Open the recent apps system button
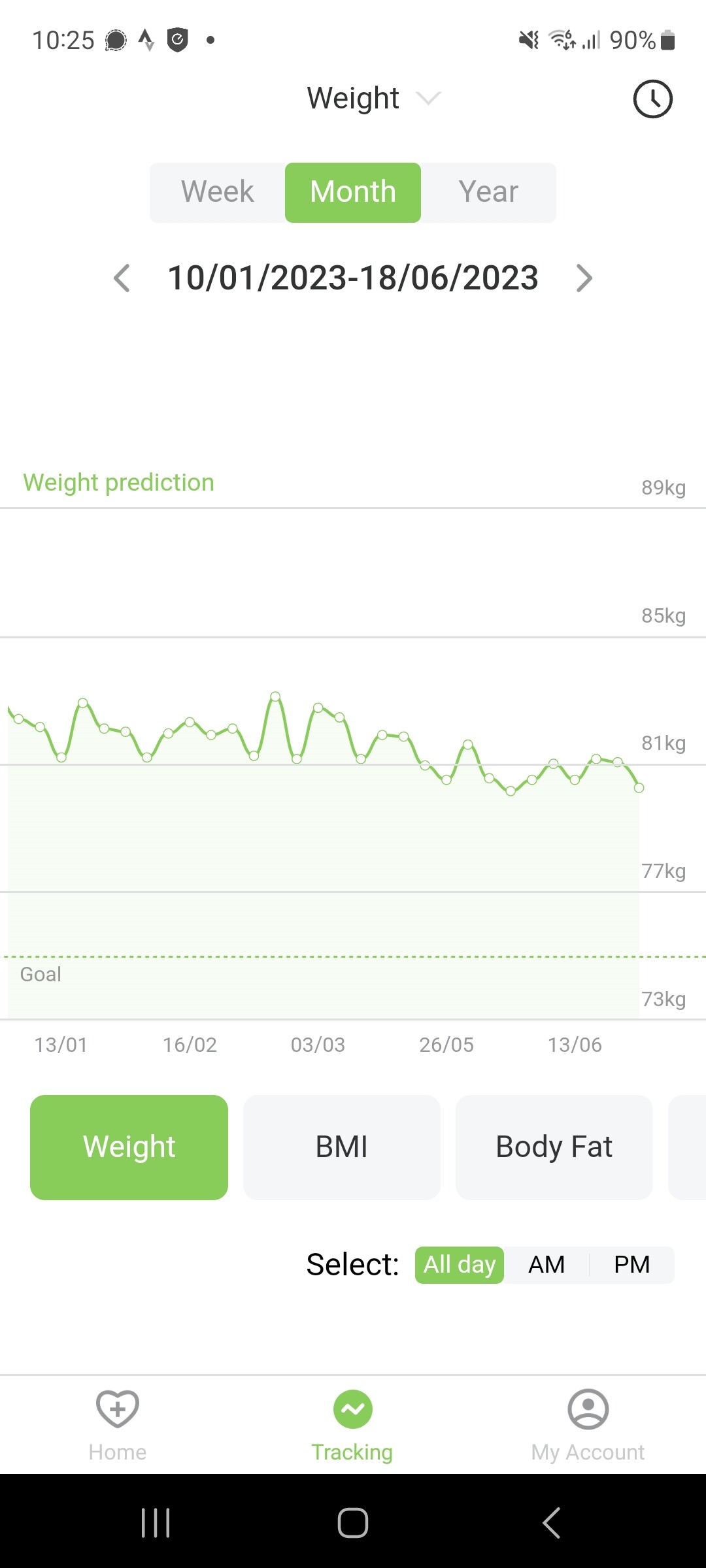Viewport: 706px width, 1568px height. point(156,1523)
